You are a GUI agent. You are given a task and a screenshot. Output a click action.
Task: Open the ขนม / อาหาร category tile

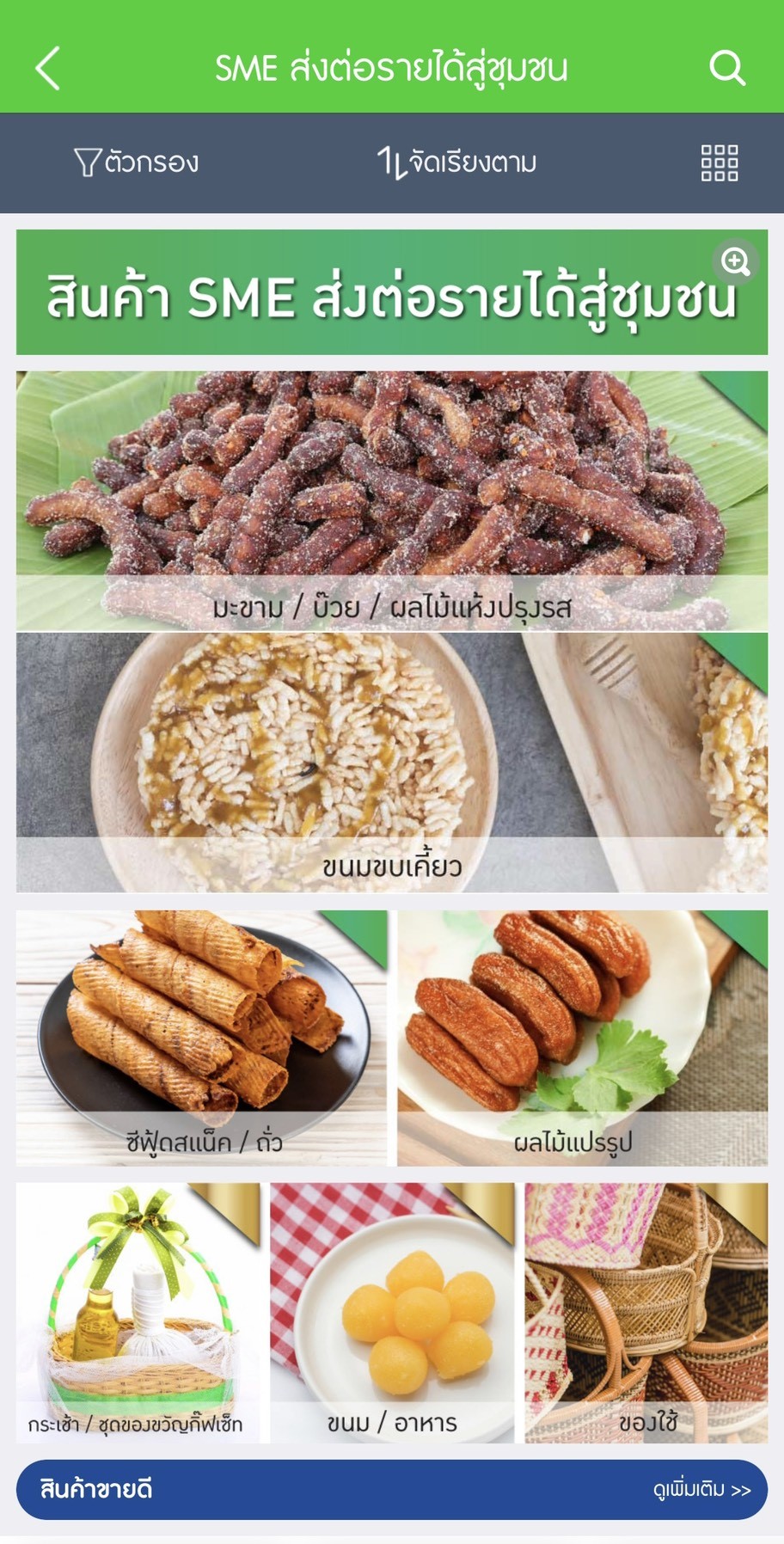click(392, 1312)
